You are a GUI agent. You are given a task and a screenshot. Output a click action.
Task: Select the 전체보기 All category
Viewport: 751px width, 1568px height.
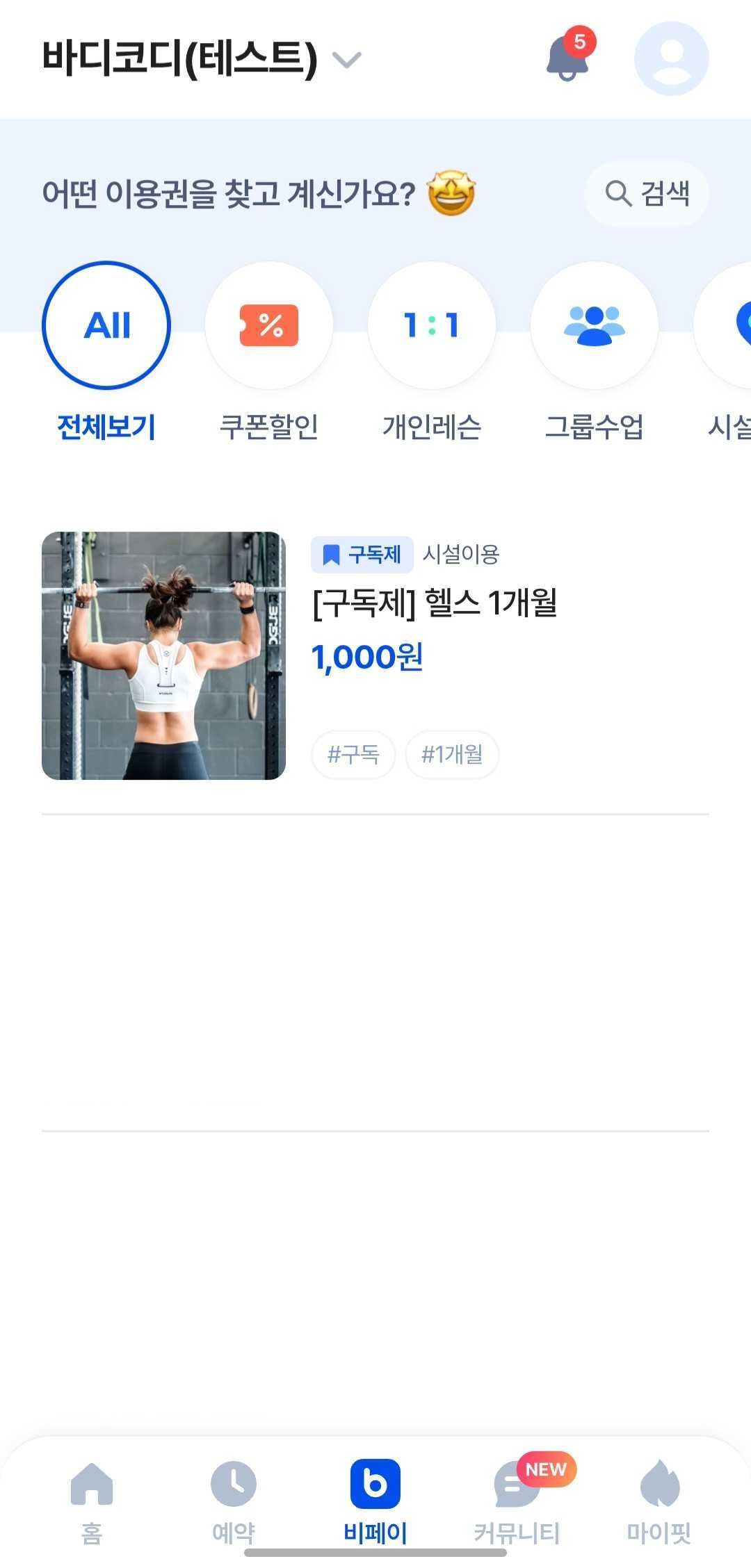pyautogui.click(x=106, y=325)
